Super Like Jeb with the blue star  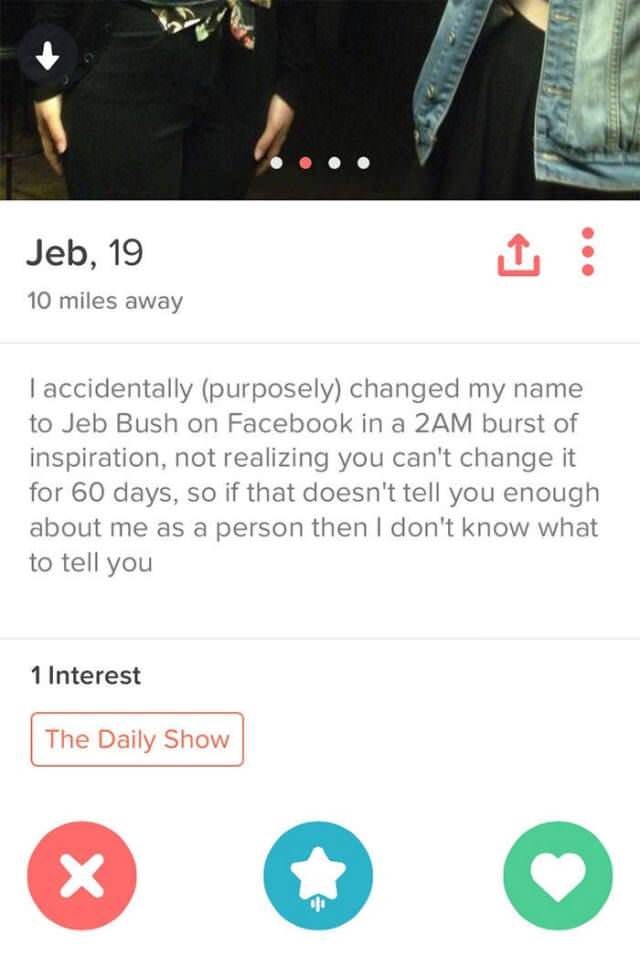(318, 877)
